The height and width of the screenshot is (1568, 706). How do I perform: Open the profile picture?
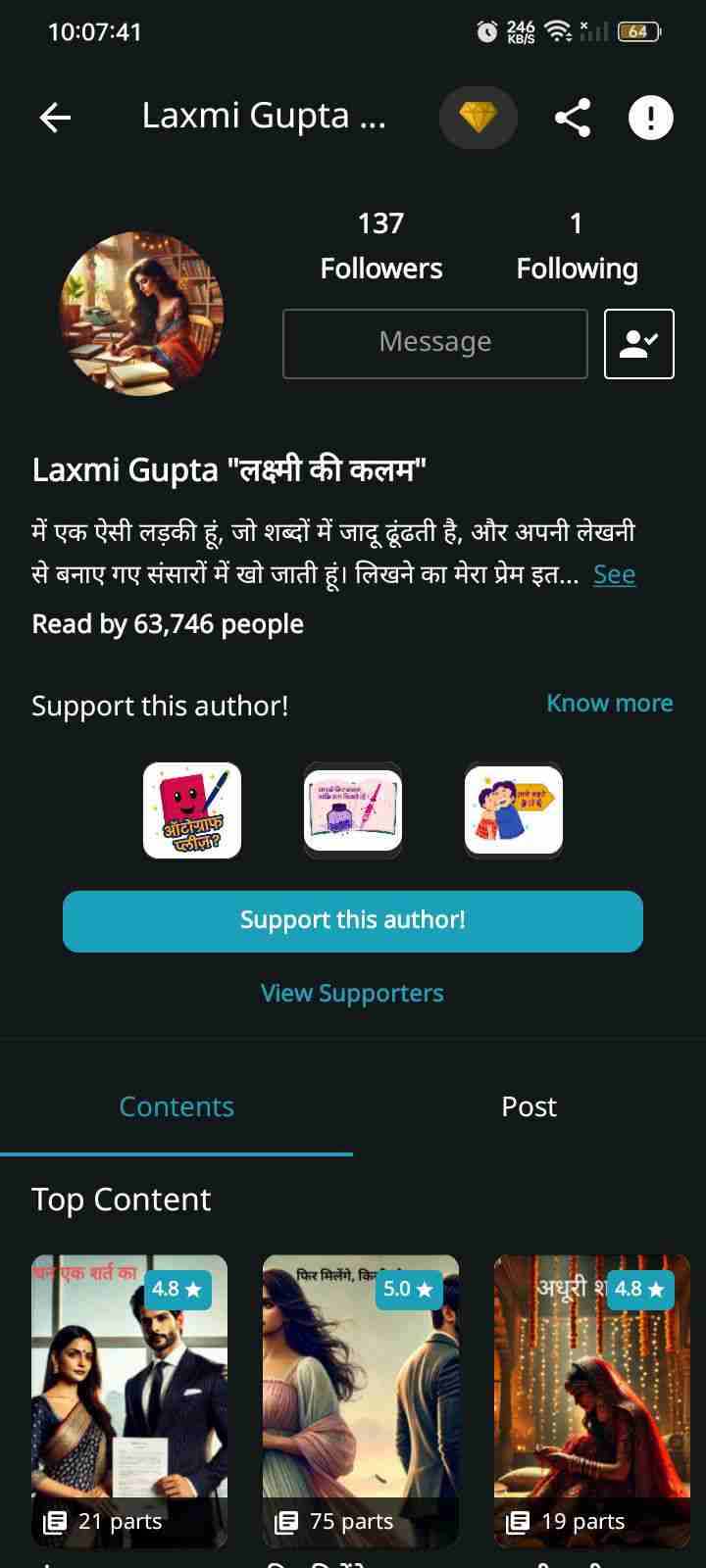(x=142, y=314)
